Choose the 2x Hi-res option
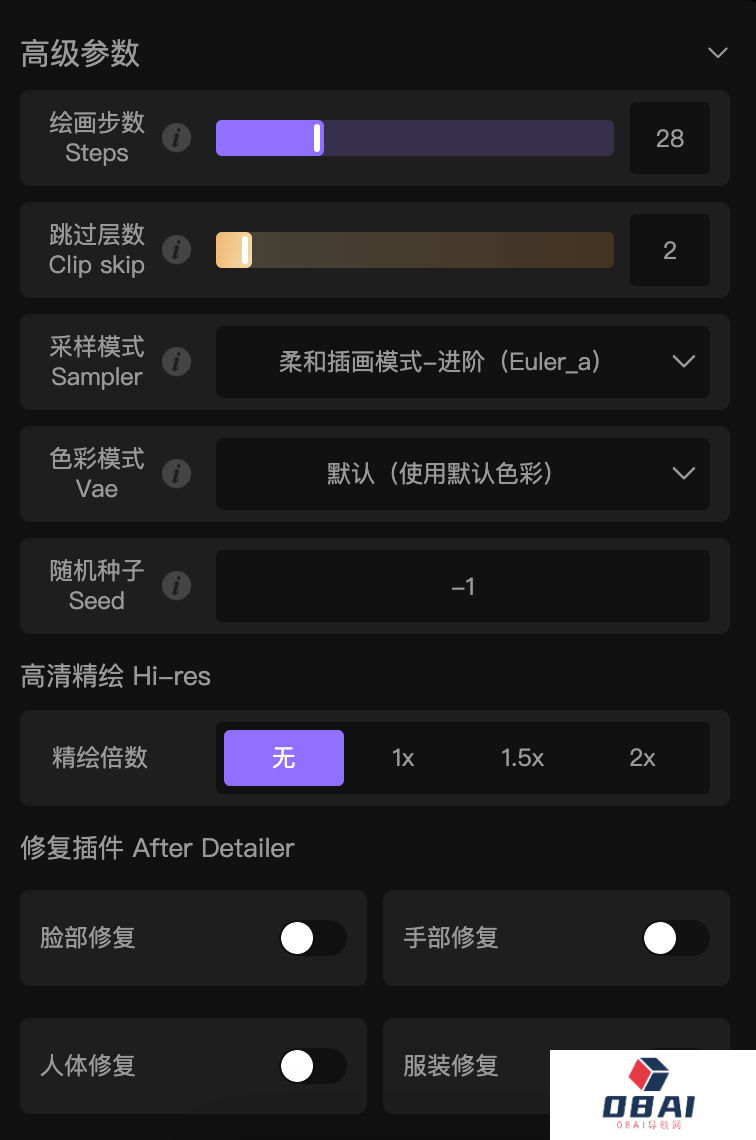Viewport: 756px width, 1140px height. [x=641, y=758]
